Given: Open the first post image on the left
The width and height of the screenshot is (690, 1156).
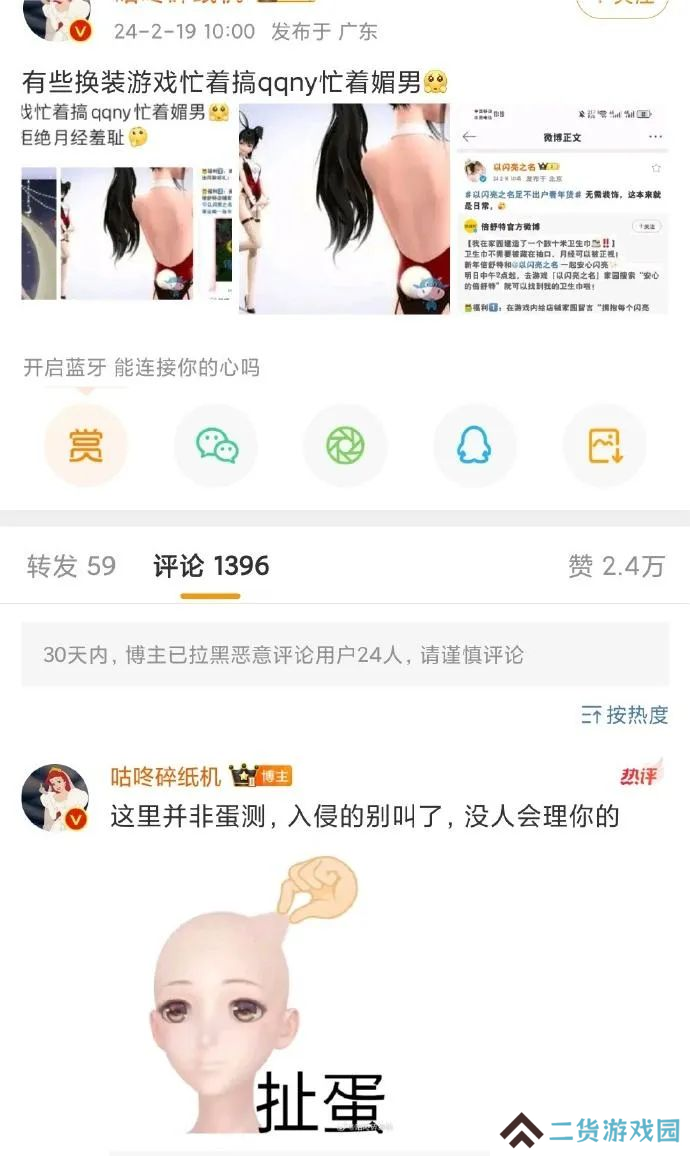Looking at the screenshot, I should [x=126, y=208].
